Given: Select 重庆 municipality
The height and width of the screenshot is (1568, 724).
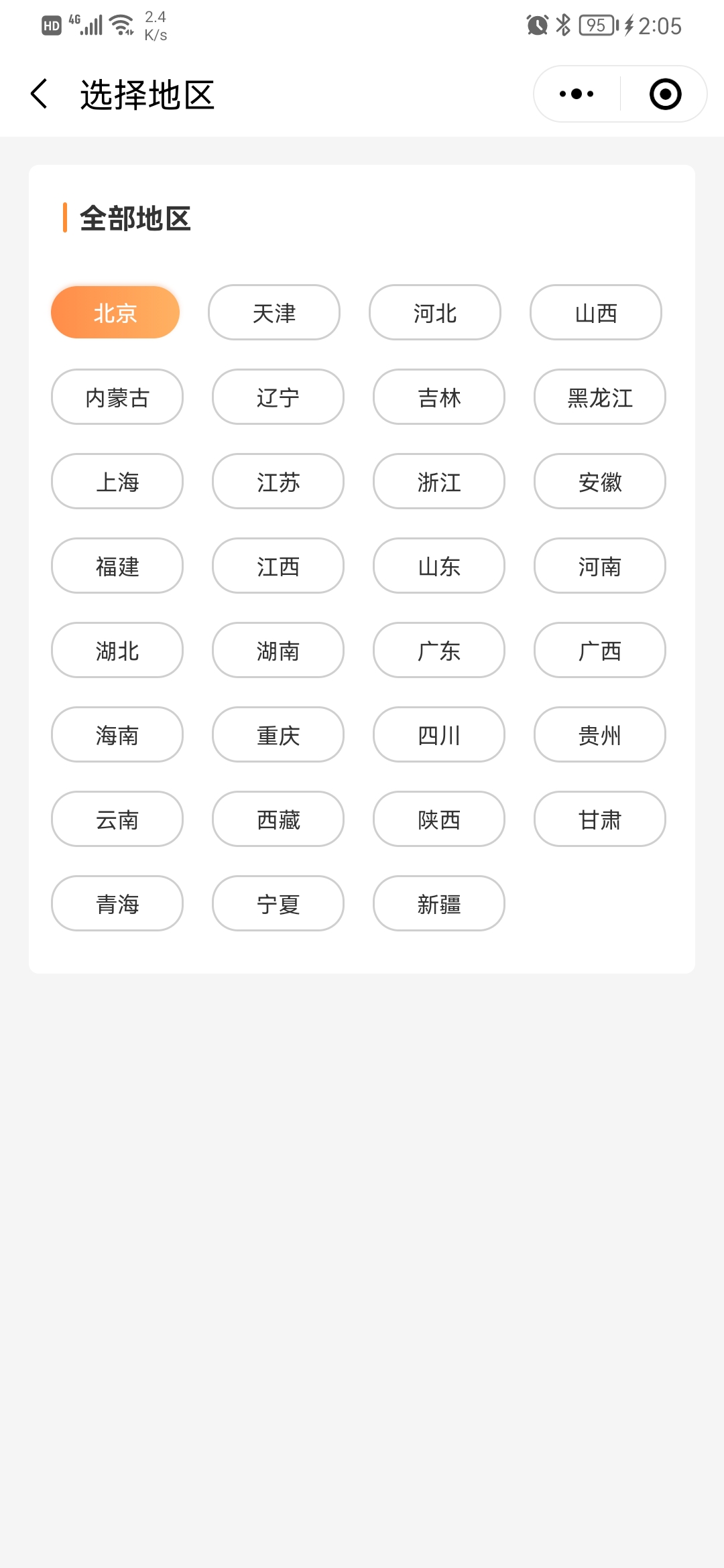Looking at the screenshot, I should pyautogui.click(x=278, y=735).
